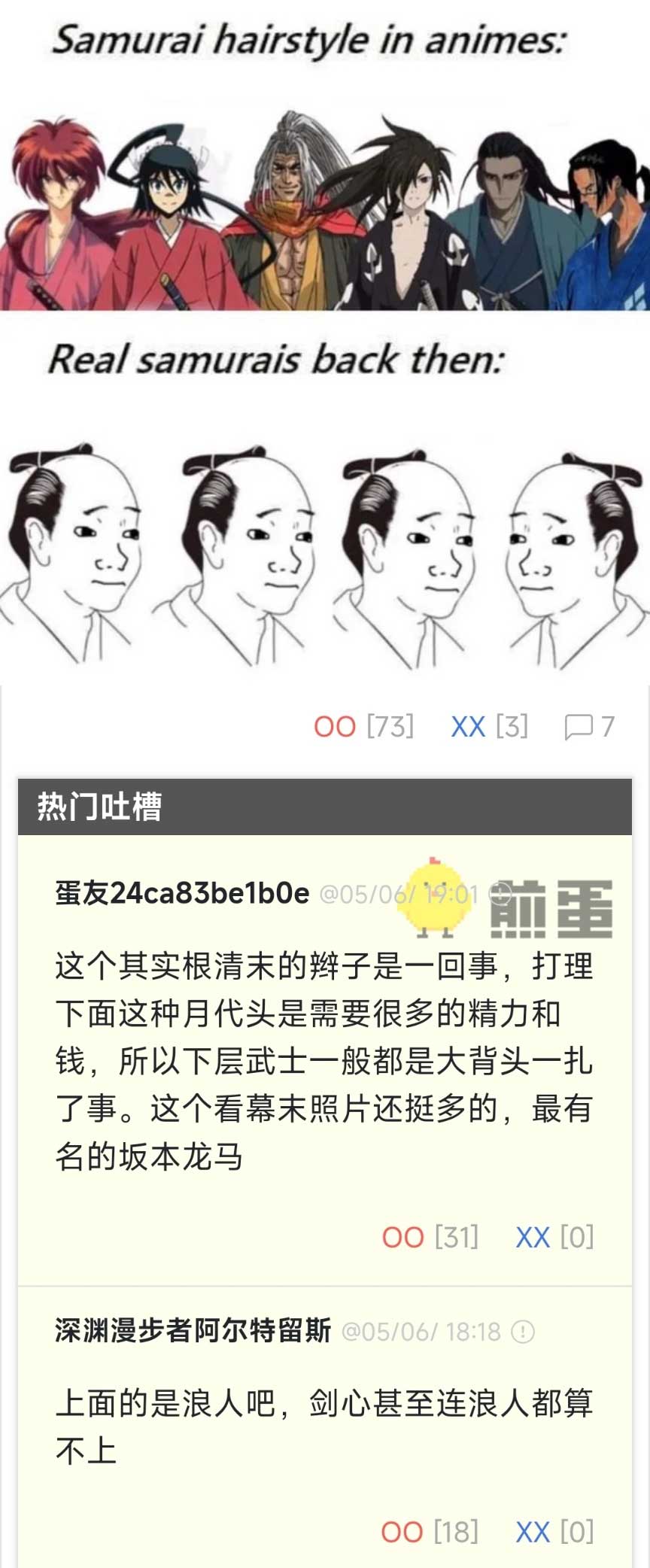Upvote 深渊漫步者阿尔特留斯's comment with OO
The image size is (650, 1568).
402,1531
